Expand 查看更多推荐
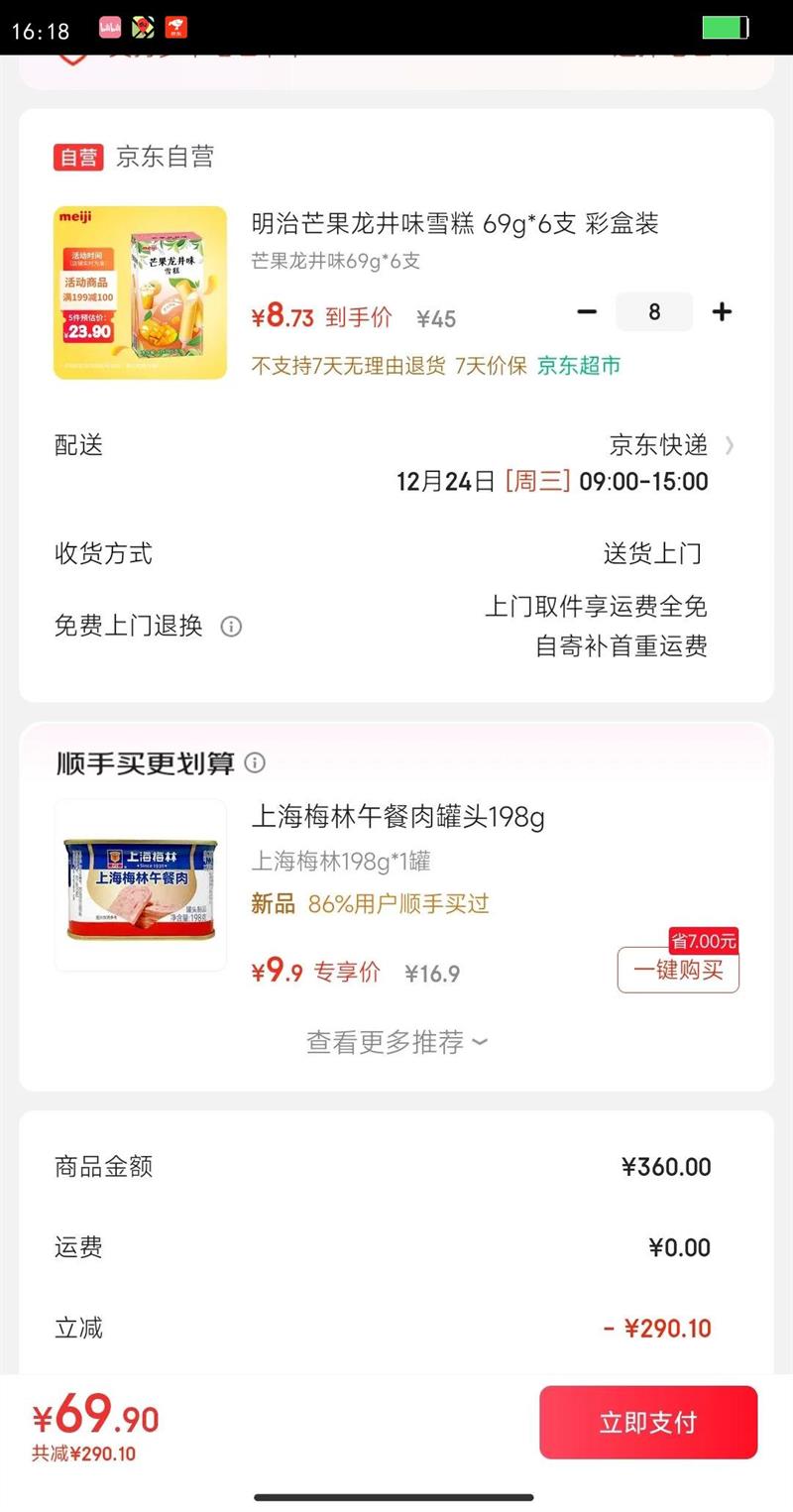The height and width of the screenshot is (1512, 793). (396, 1042)
